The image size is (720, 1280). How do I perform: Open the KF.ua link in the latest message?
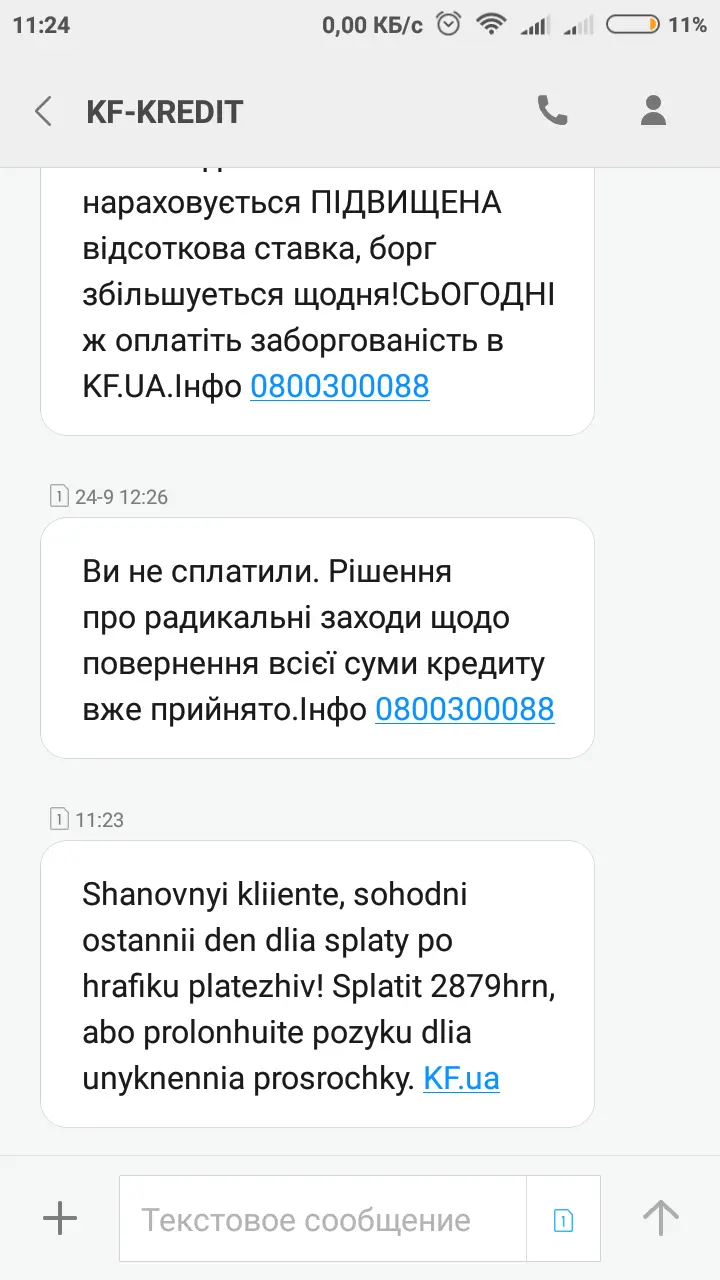461,1079
